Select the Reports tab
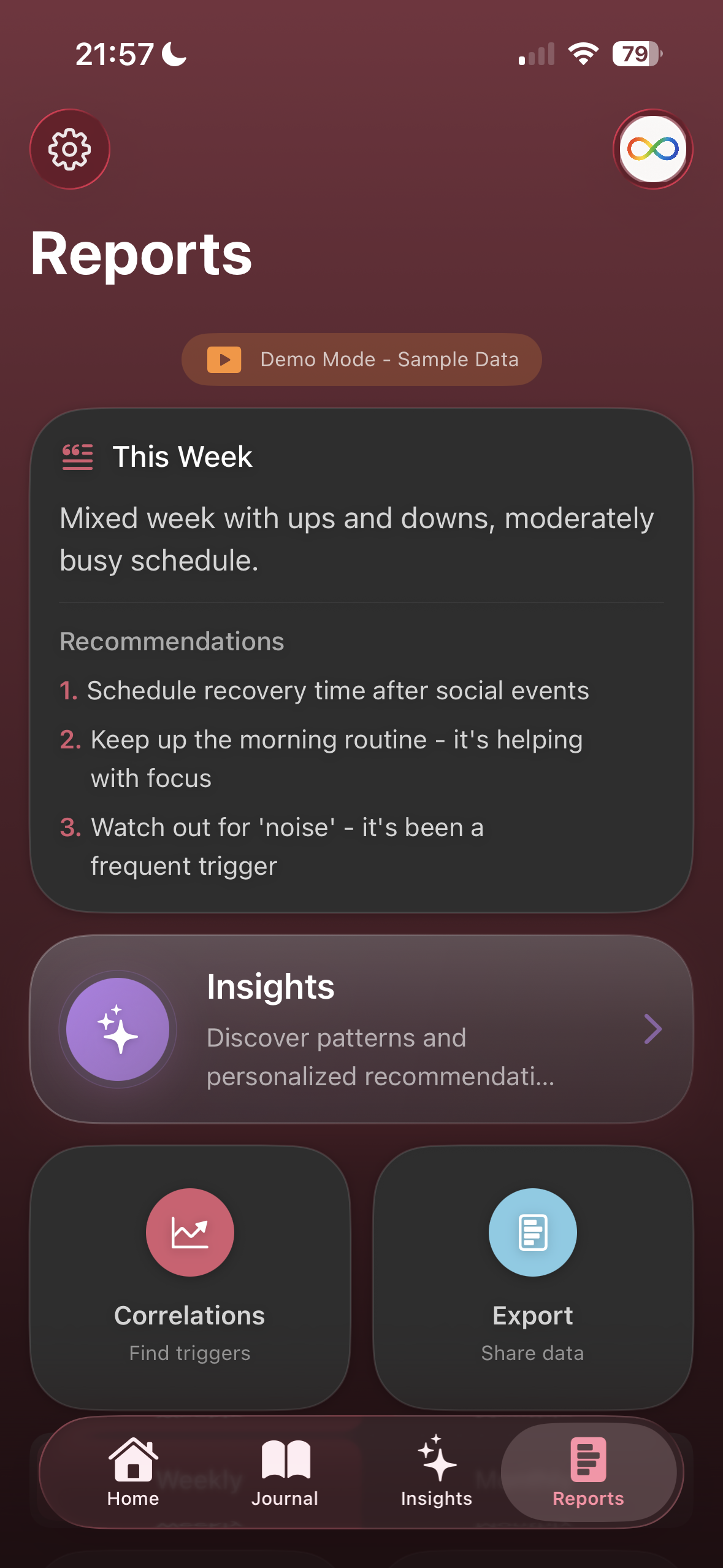723x1568 pixels. coord(588,1472)
